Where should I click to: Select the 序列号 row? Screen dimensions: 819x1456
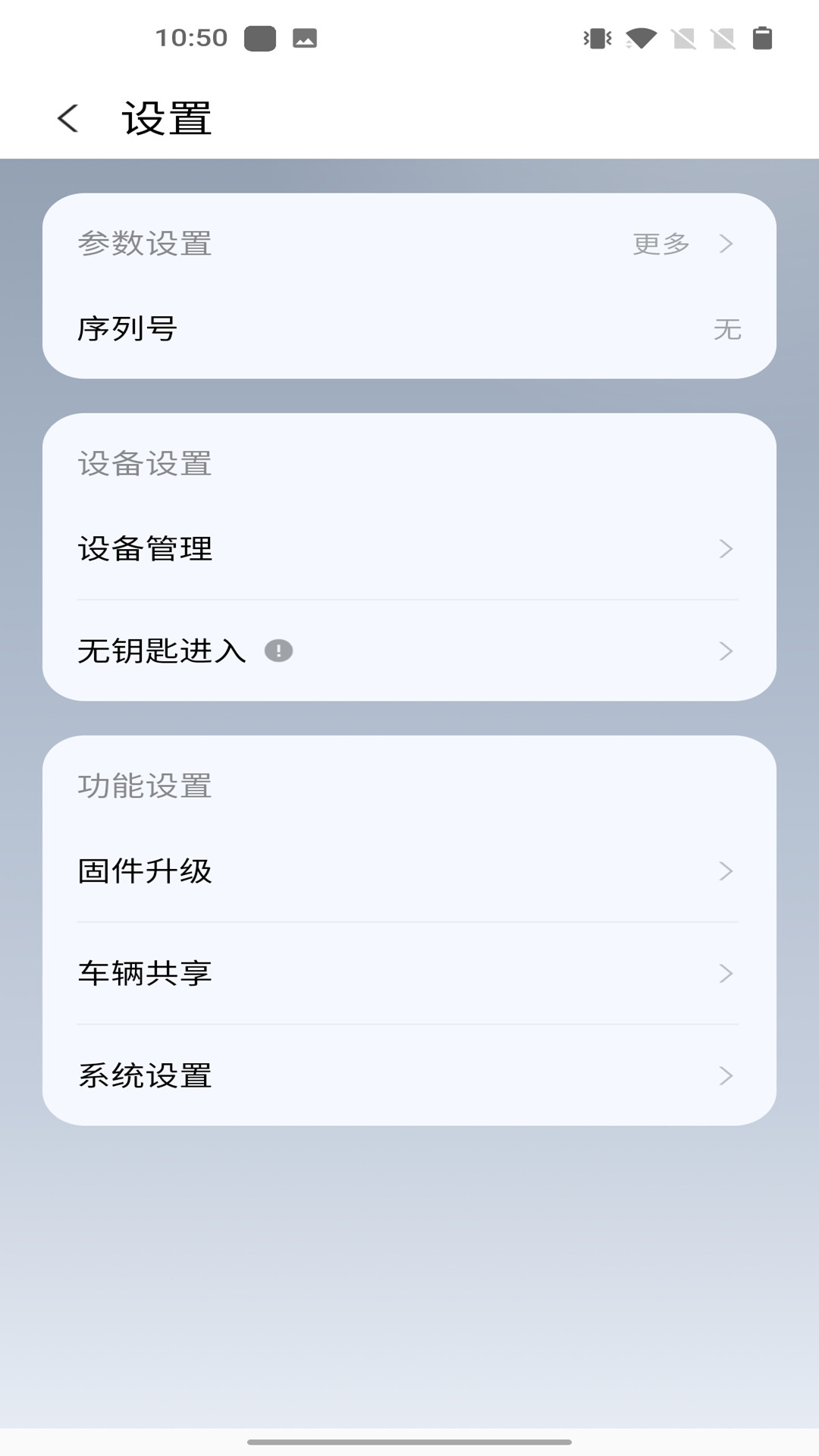(409, 328)
